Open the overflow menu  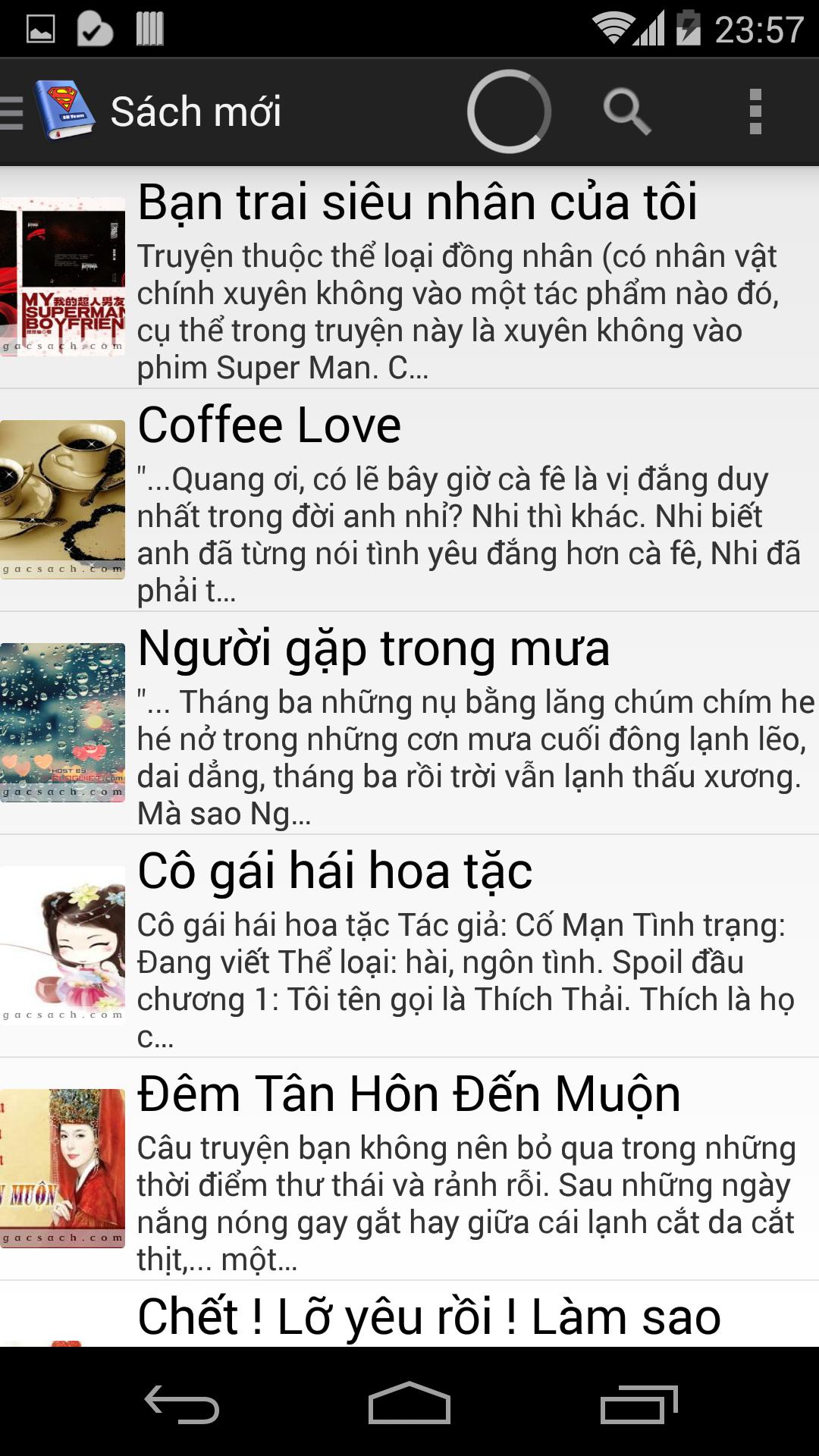tap(755, 112)
